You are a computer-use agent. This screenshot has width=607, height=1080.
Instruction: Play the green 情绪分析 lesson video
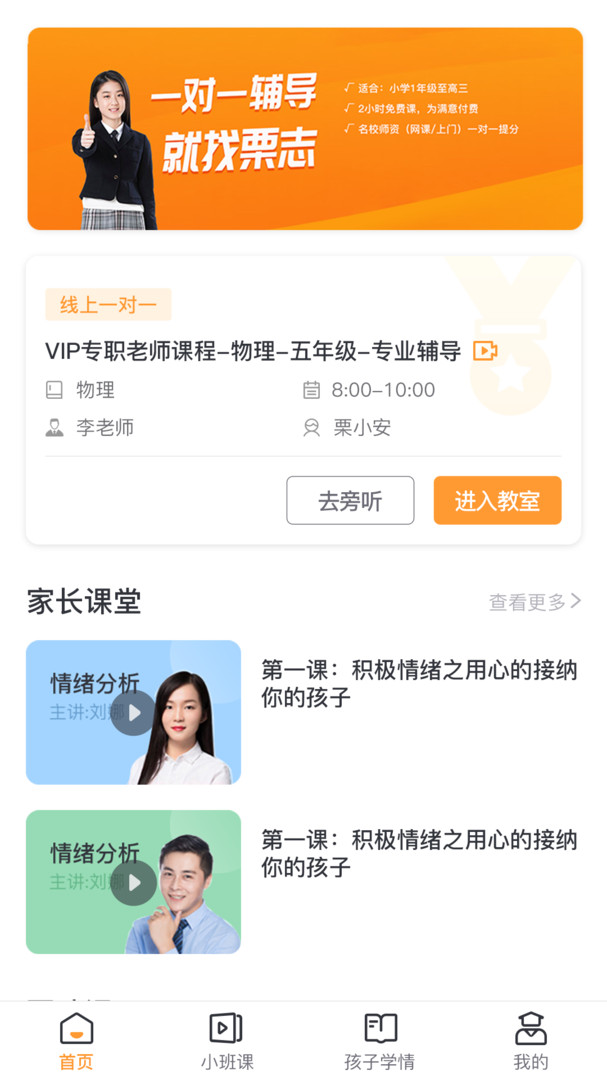click(133, 882)
